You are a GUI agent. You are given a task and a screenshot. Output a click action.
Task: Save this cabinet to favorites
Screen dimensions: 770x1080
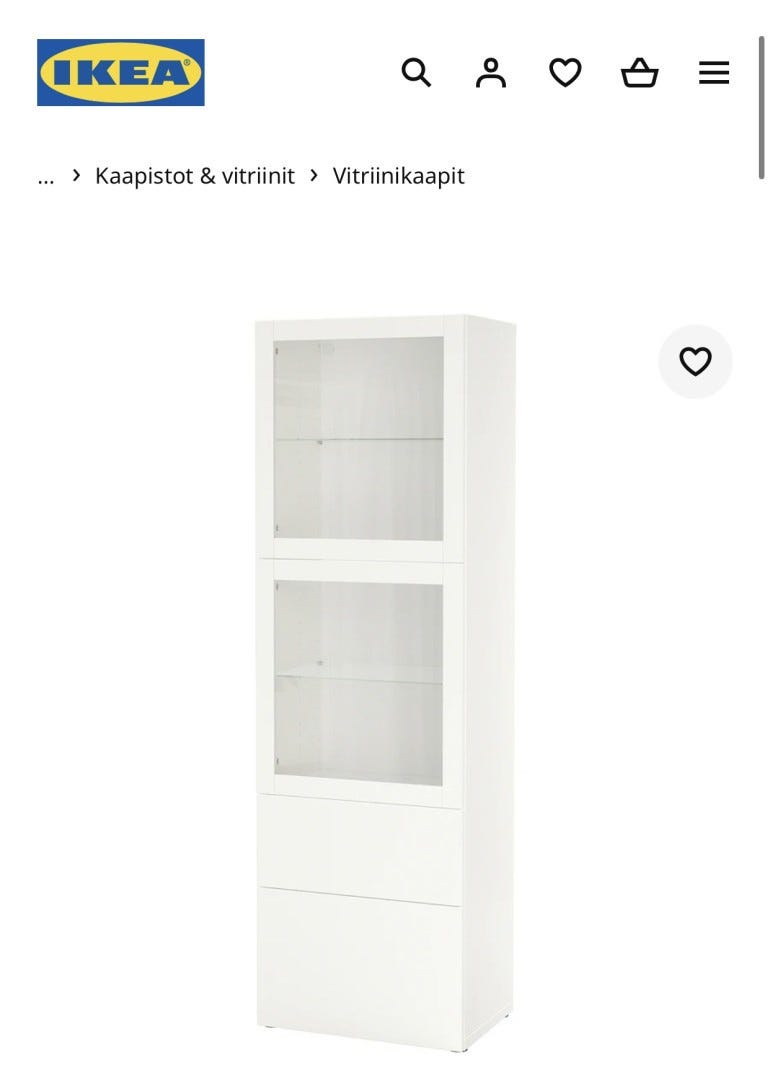[695, 361]
